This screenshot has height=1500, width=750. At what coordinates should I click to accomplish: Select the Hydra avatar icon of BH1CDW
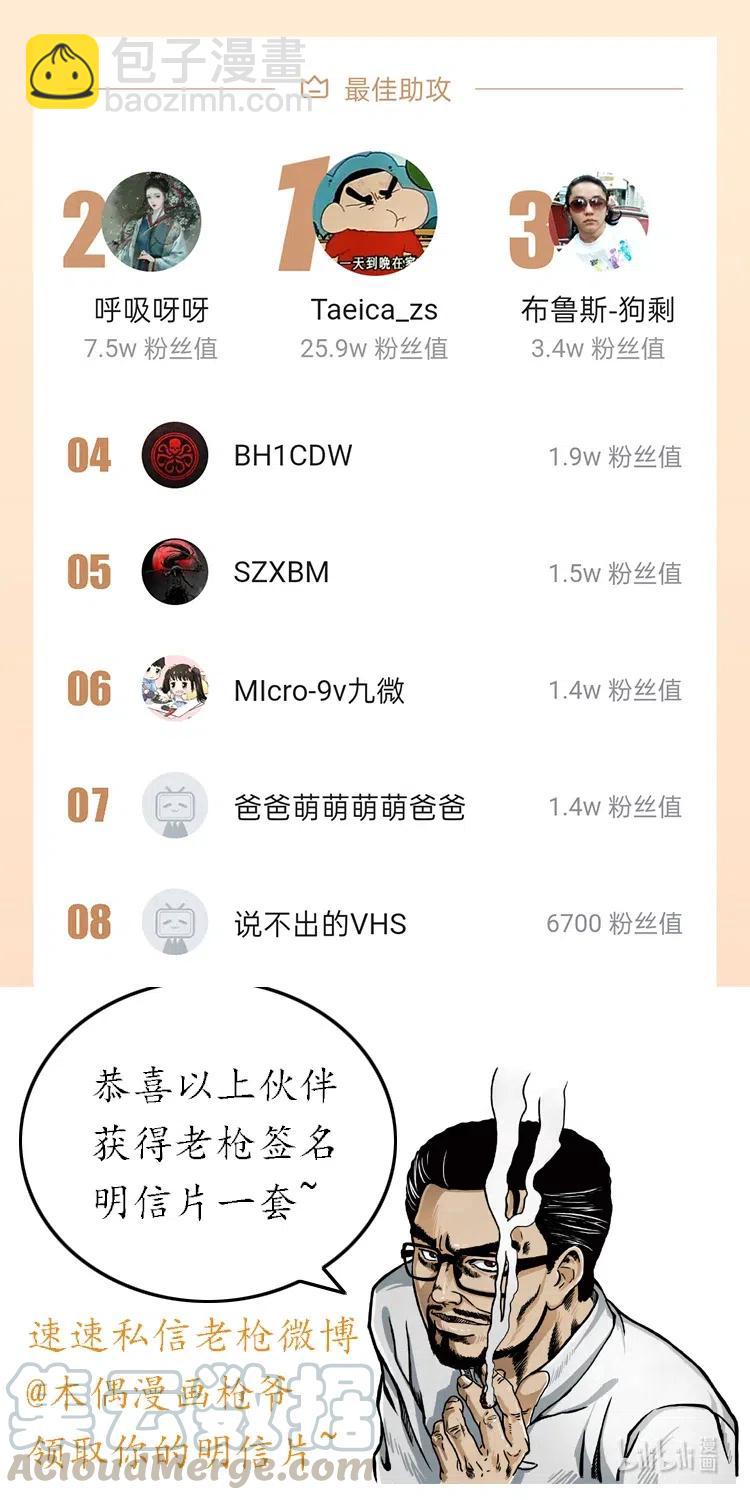pyautogui.click(x=173, y=455)
